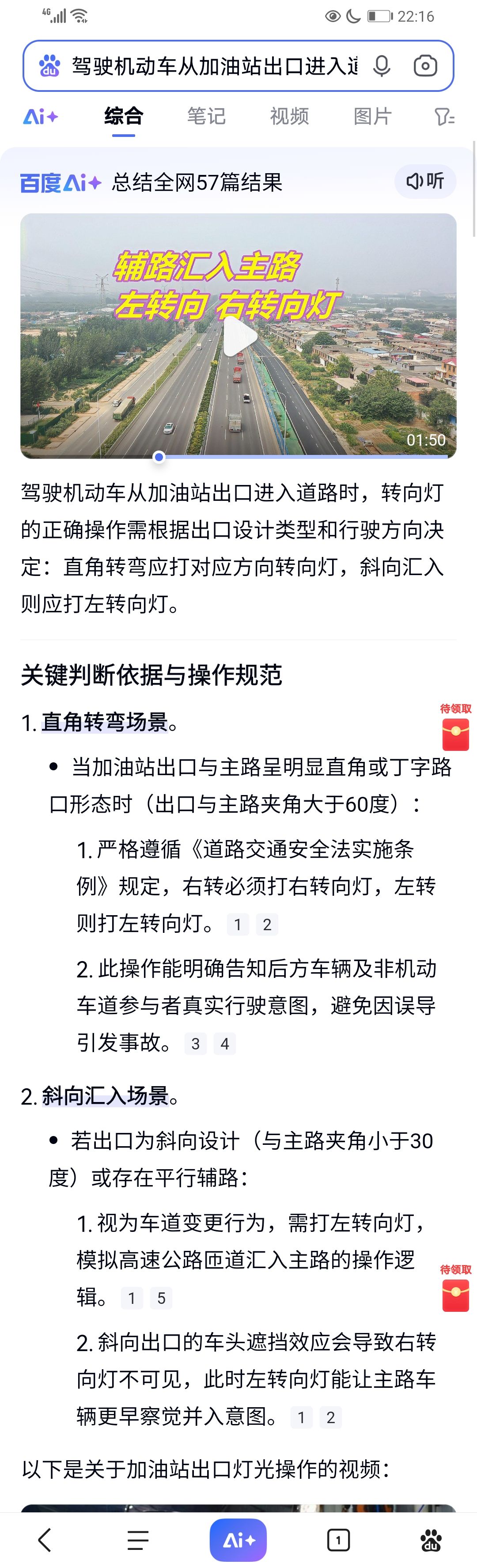The image size is (477, 1568).
Task: Open camera image search
Action: coord(425,66)
